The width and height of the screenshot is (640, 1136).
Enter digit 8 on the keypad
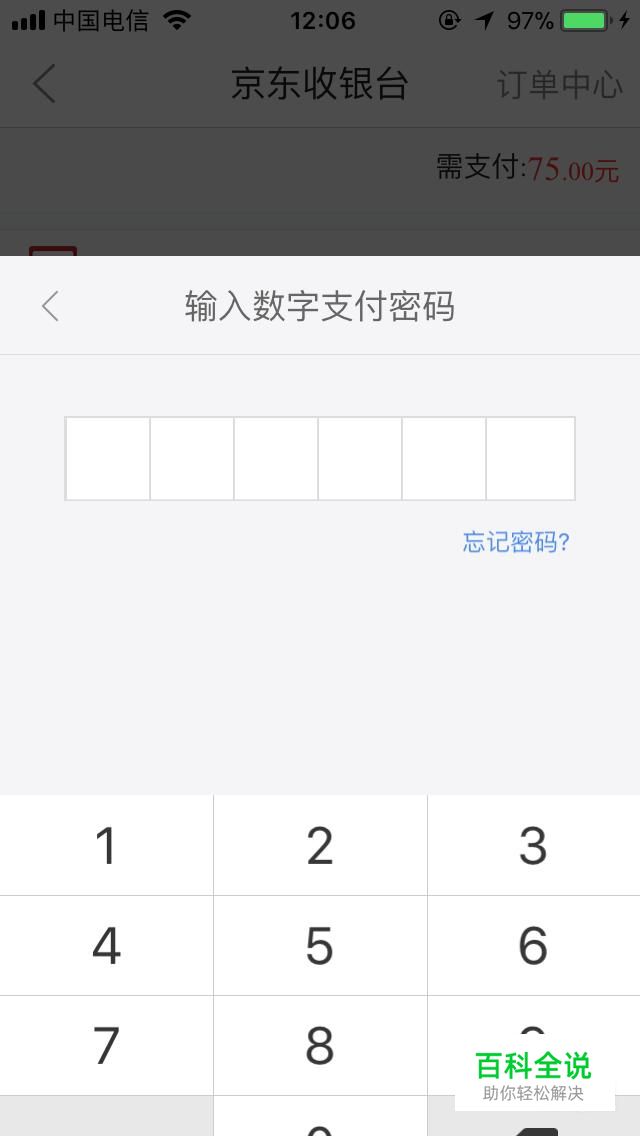tap(320, 1045)
